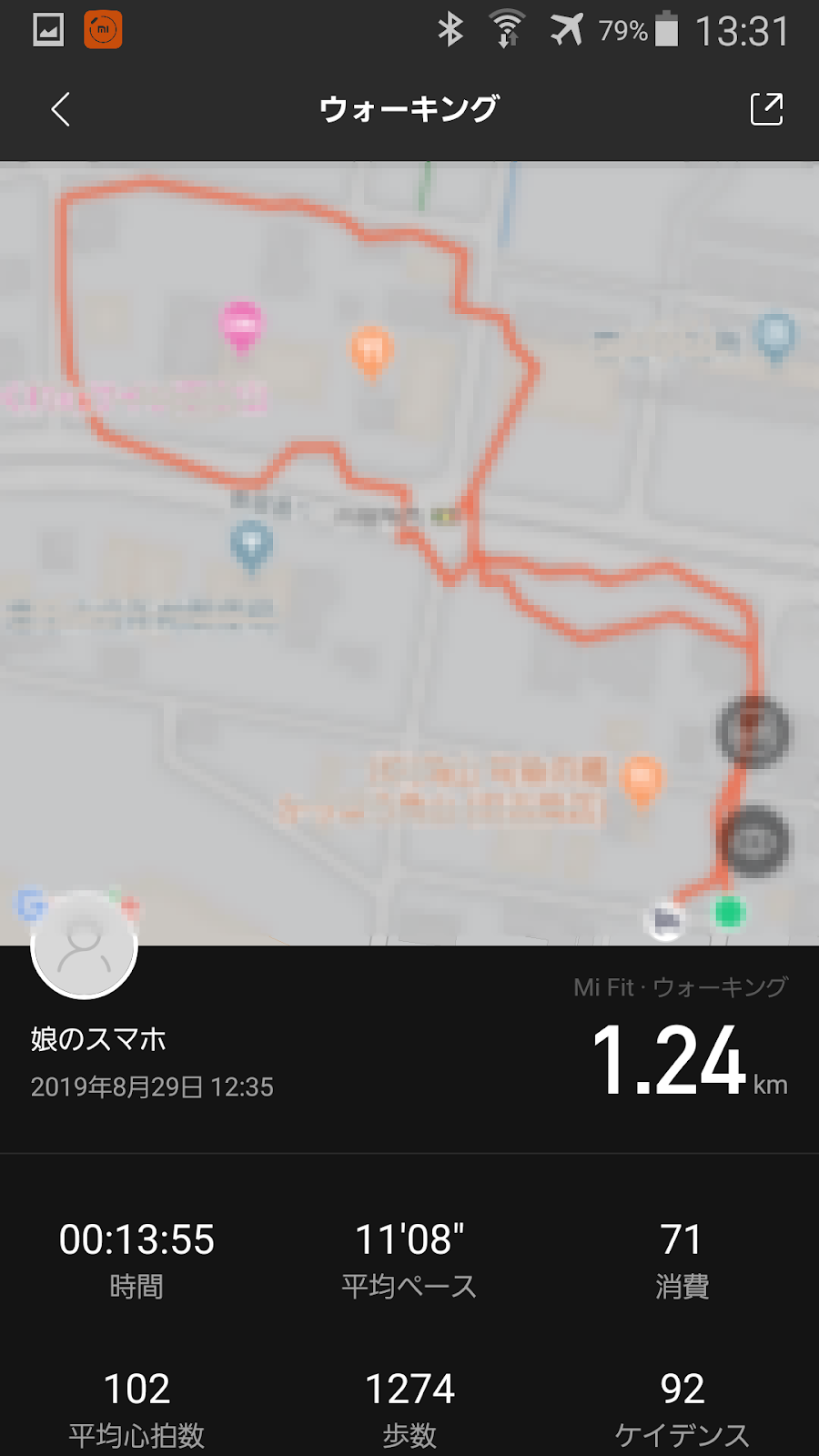819x1456 pixels.
Task: Open the walking route map
Action: [409, 546]
